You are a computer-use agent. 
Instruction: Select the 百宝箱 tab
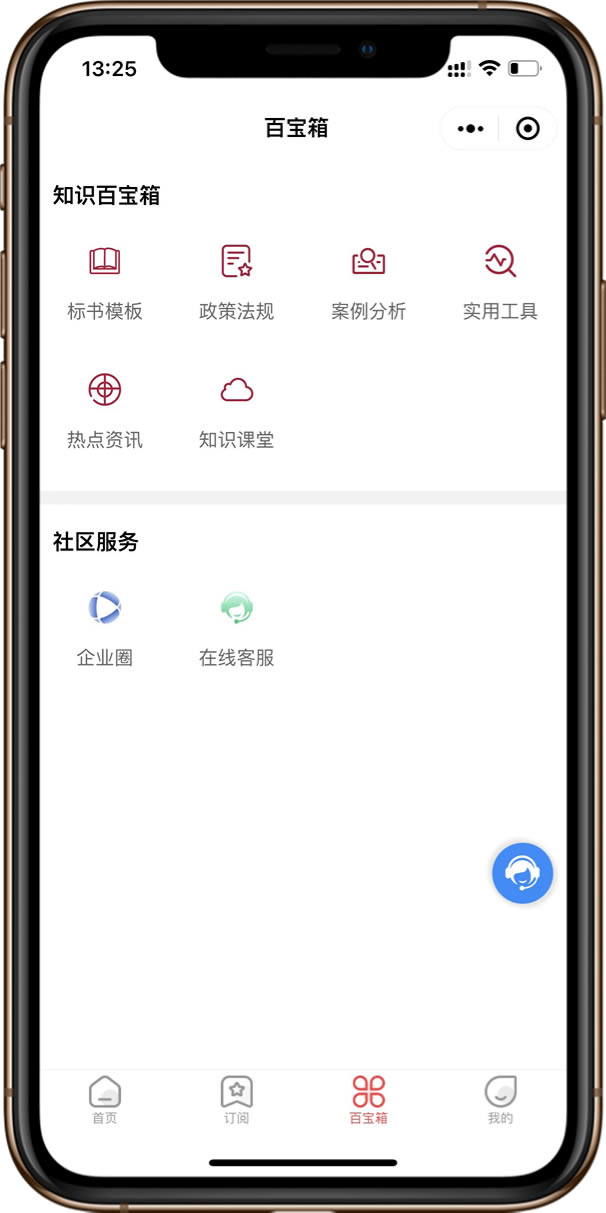click(368, 1100)
